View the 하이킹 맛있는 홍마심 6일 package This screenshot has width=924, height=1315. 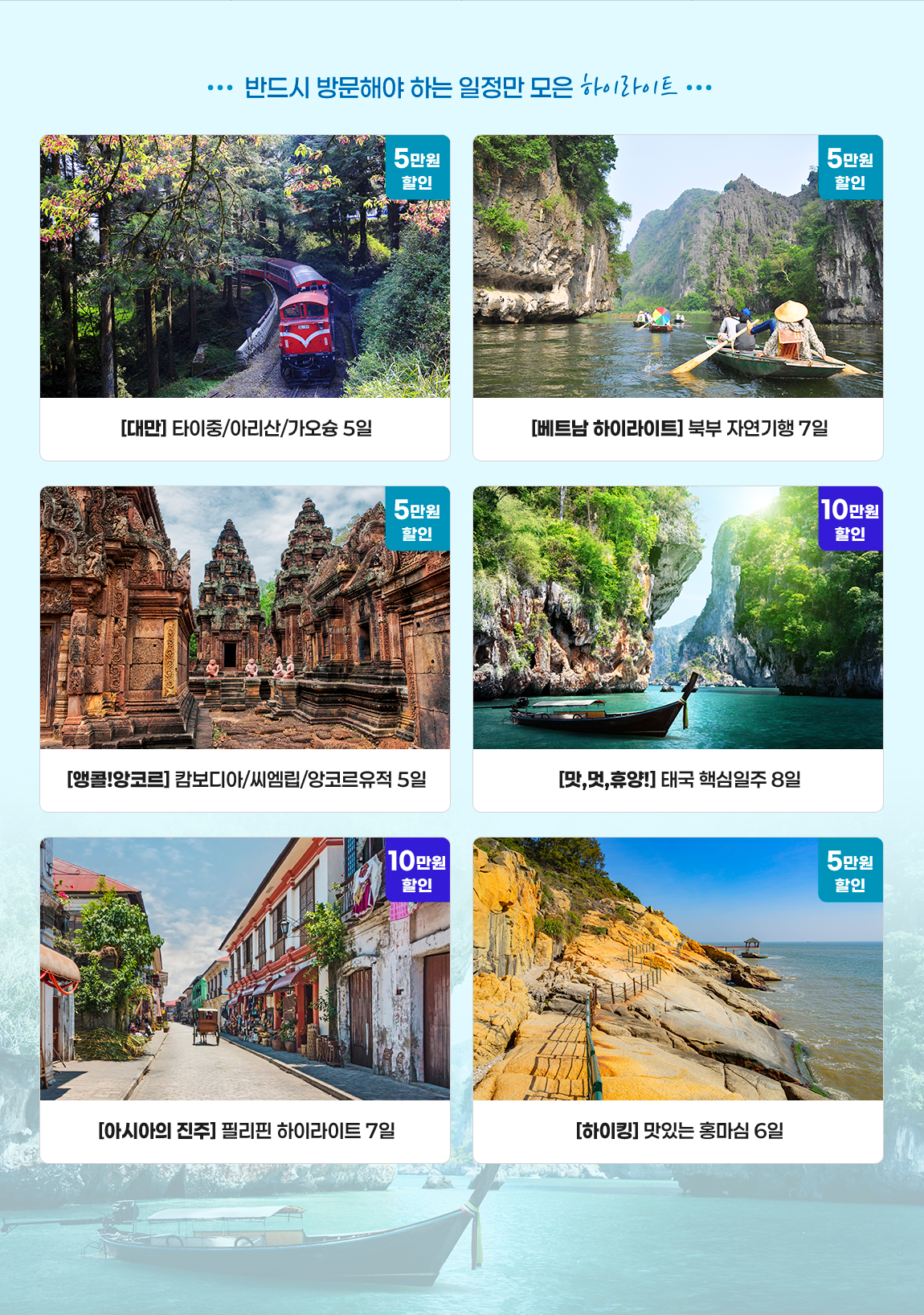point(677,1000)
